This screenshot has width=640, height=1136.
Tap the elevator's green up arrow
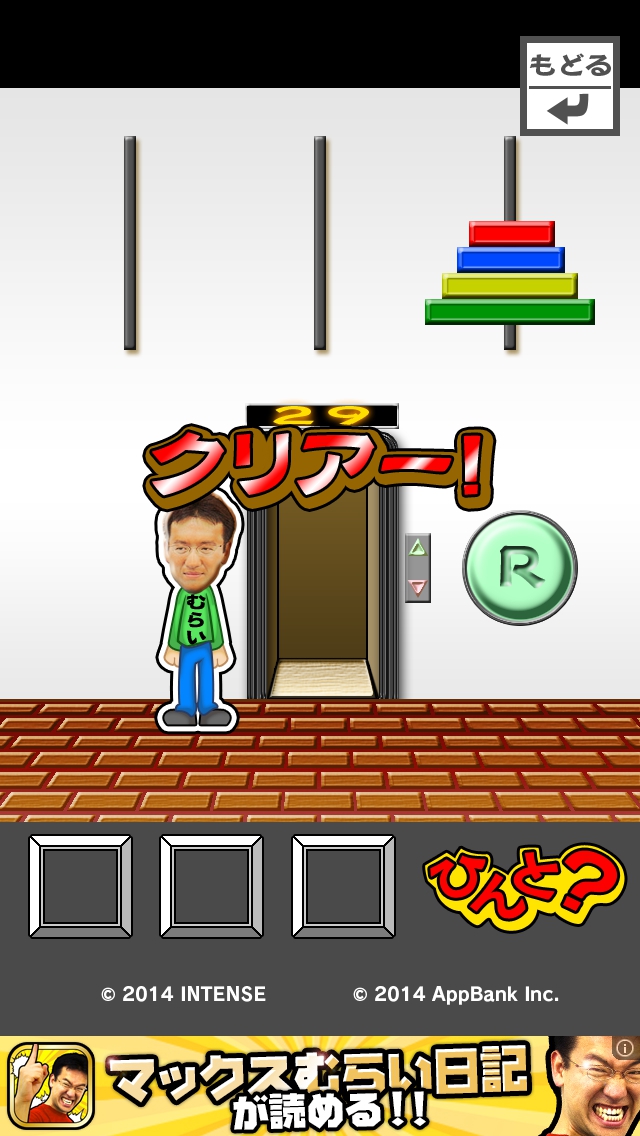418,548
